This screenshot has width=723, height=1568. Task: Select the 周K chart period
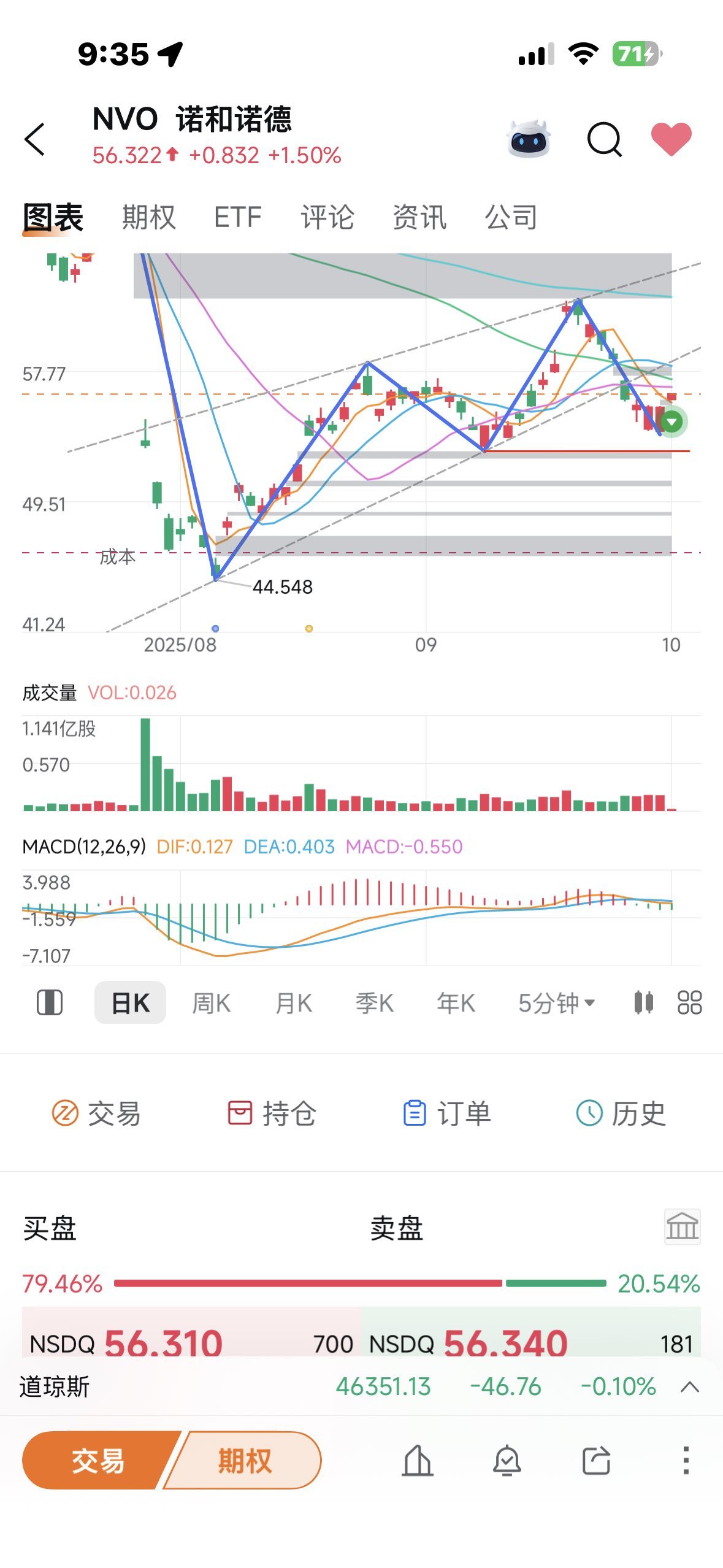pyautogui.click(x=211, y=1003)
